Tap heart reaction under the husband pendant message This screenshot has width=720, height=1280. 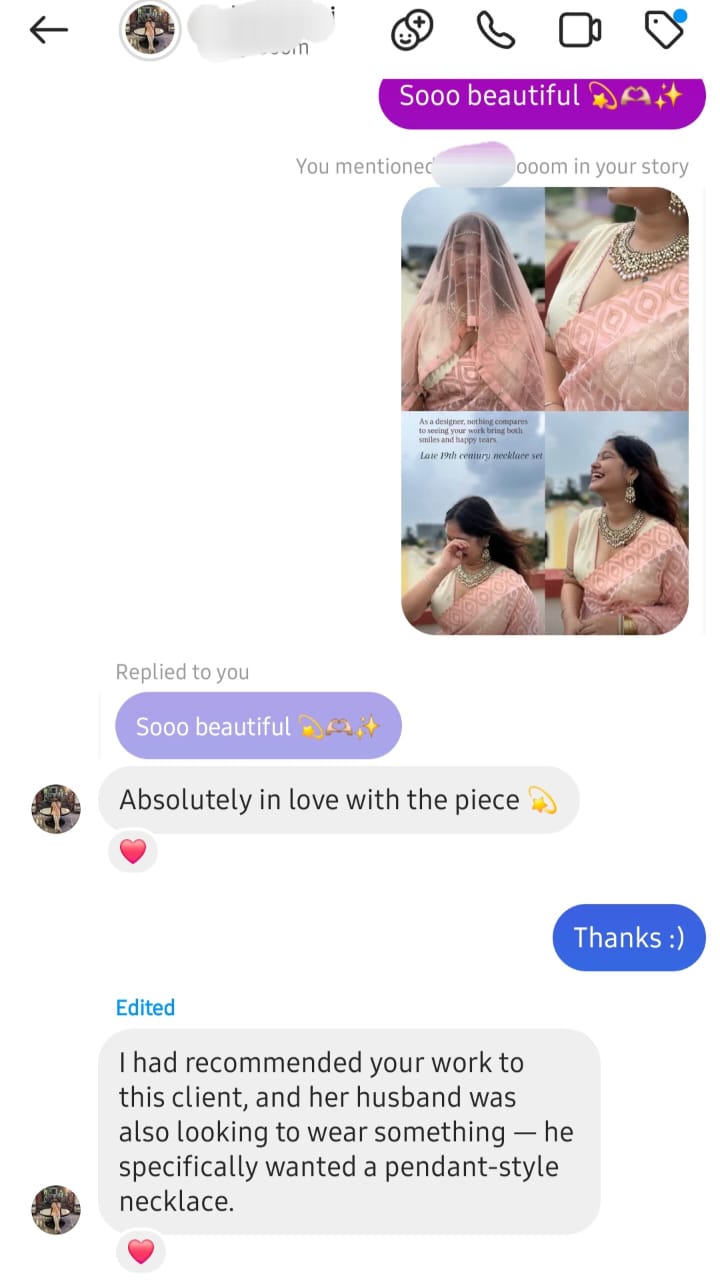tap(141, 1250)
